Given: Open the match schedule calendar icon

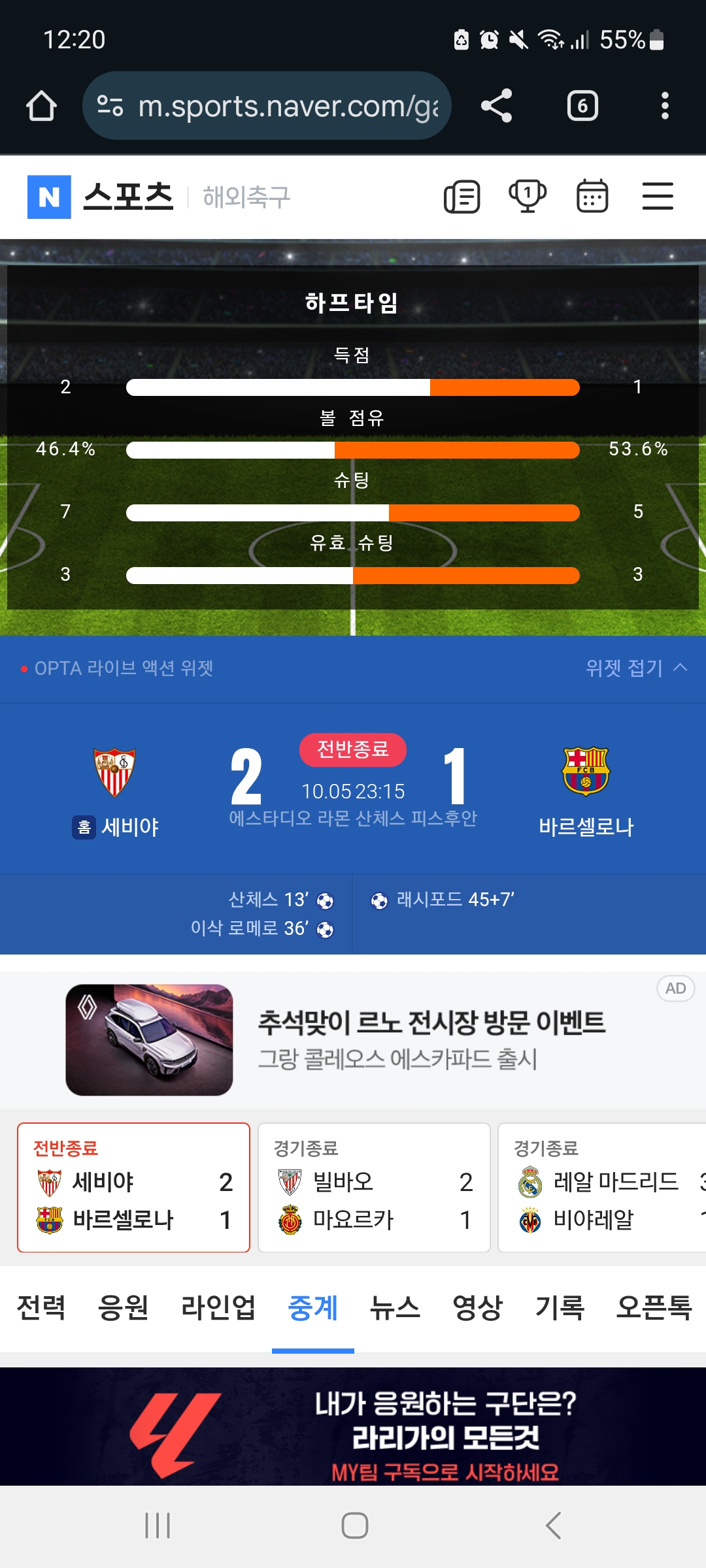Looking at the screenshot, I should click(592, 197).
